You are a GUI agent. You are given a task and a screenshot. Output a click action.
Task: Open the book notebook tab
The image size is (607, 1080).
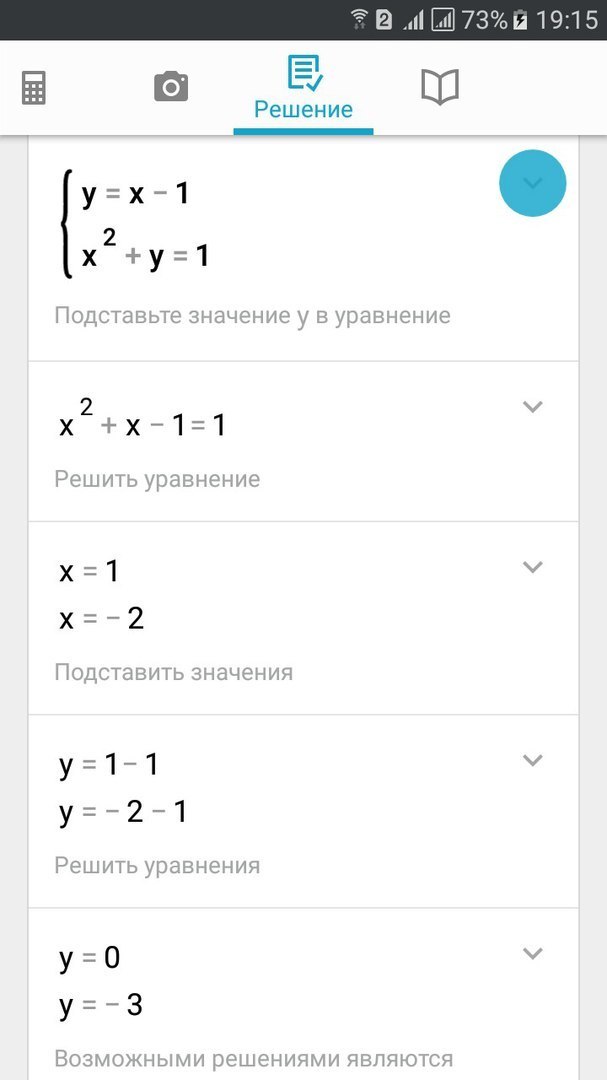tap(440, 87)
